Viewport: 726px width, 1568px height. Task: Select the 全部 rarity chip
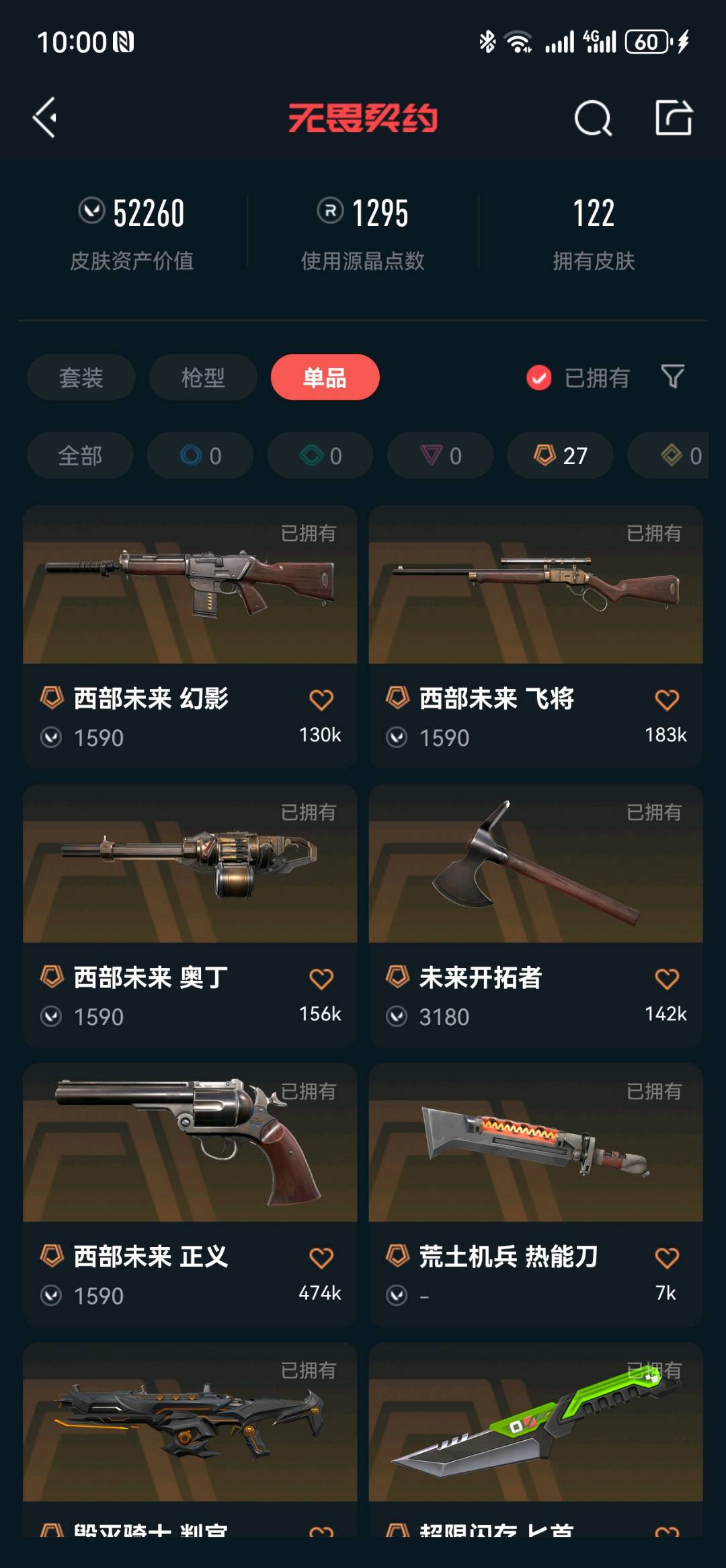click(80, 455)
